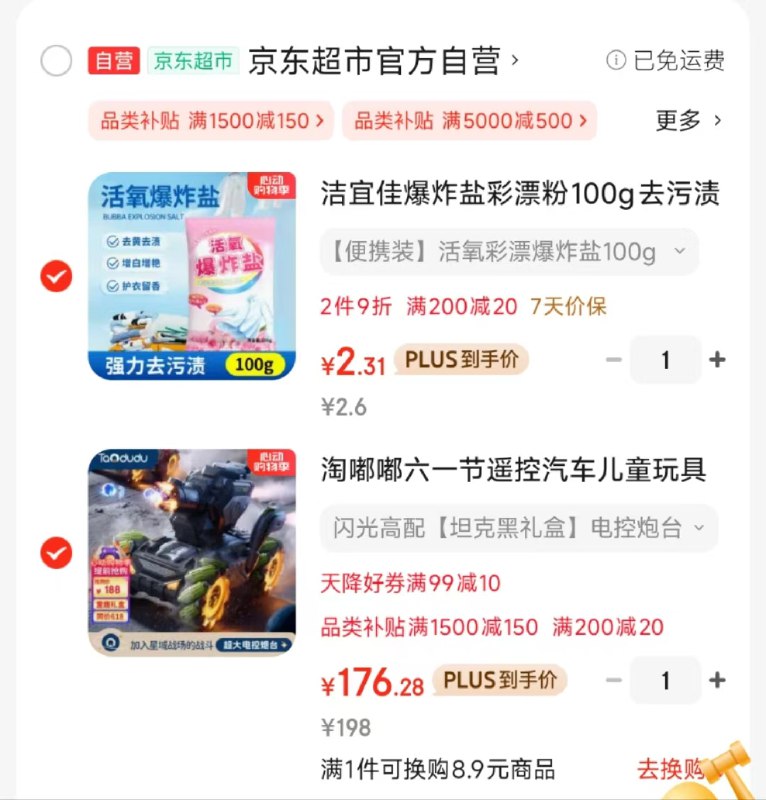
Task: Edit the quantity field for 淘嘟嘟遥控汽车
Action: coord(665,681)
